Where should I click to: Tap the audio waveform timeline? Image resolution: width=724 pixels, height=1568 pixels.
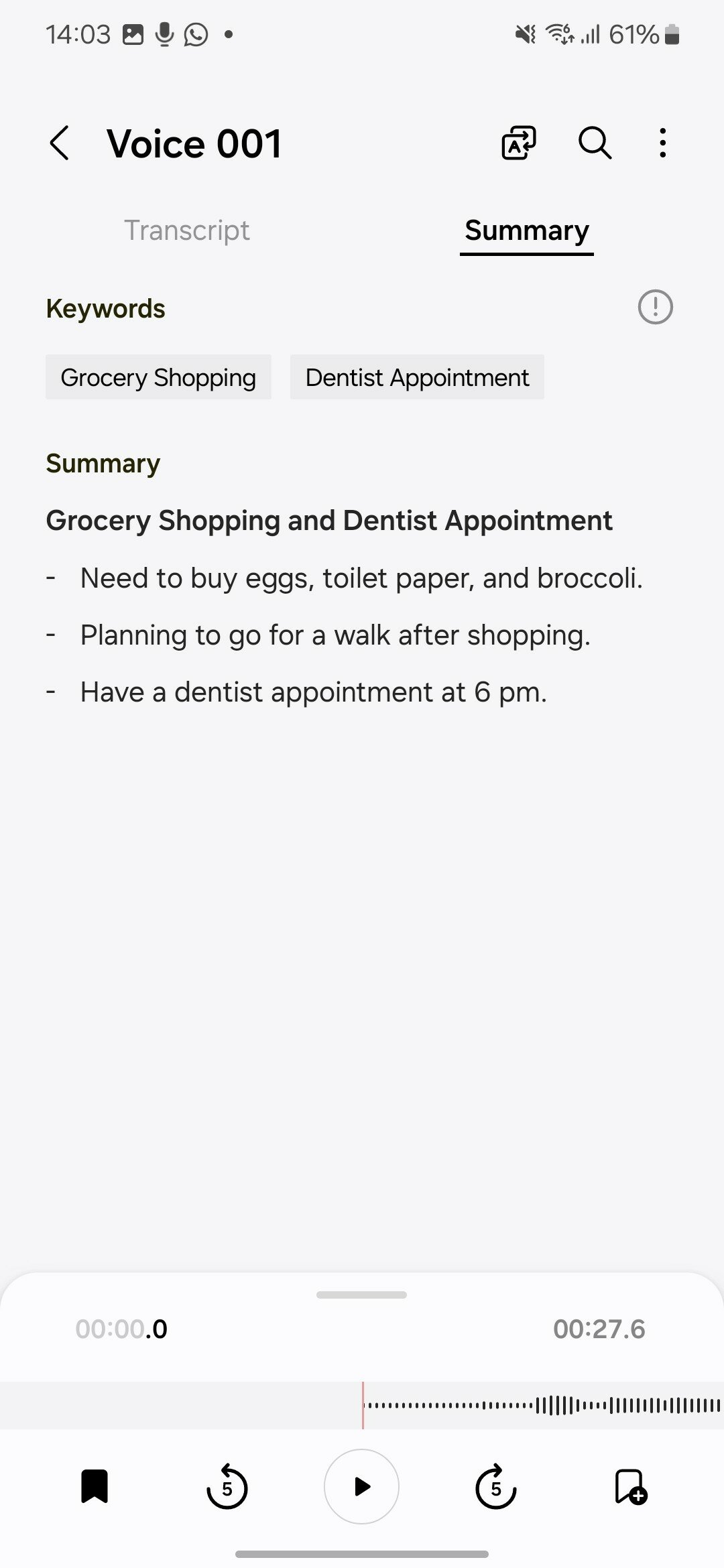point(362,1405)
